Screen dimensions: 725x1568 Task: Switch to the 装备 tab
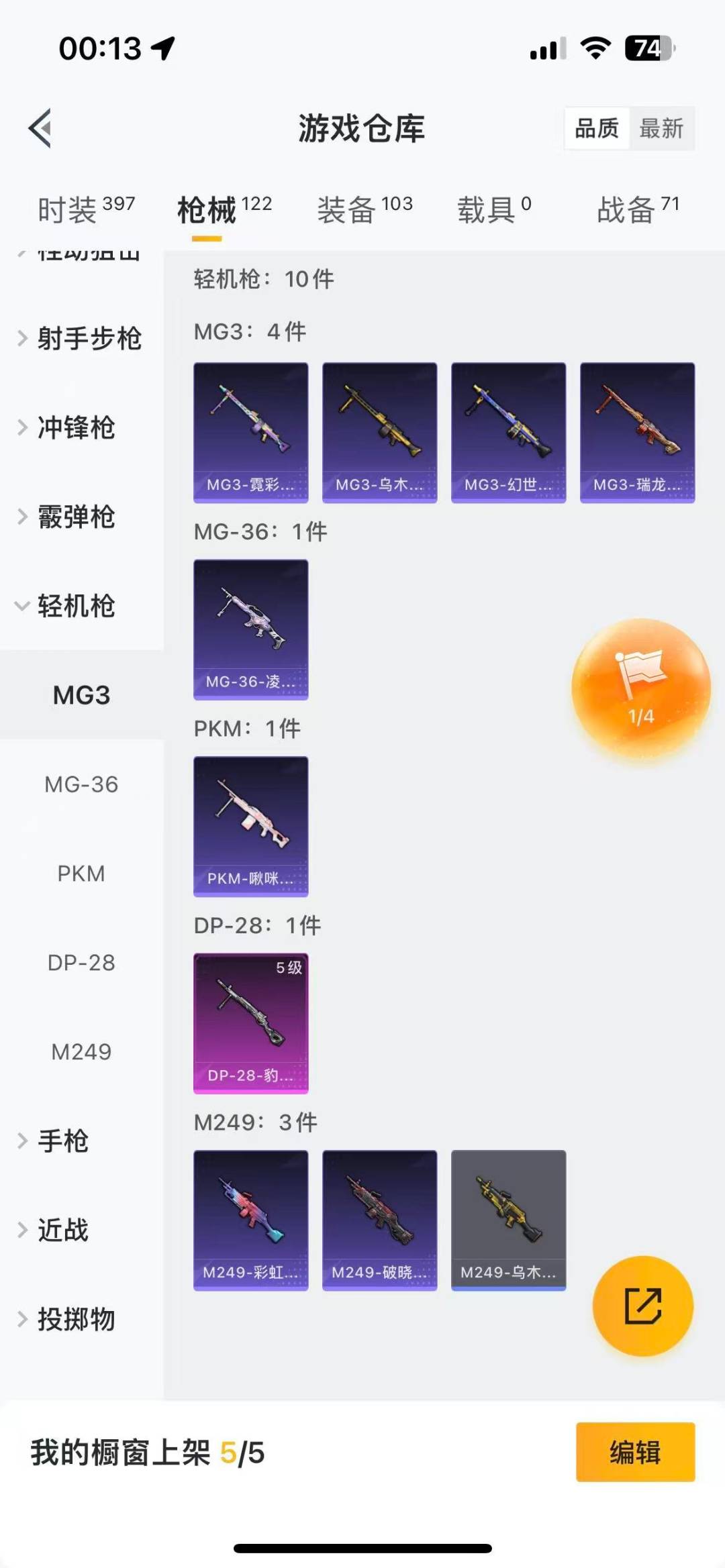pos(365,209)
